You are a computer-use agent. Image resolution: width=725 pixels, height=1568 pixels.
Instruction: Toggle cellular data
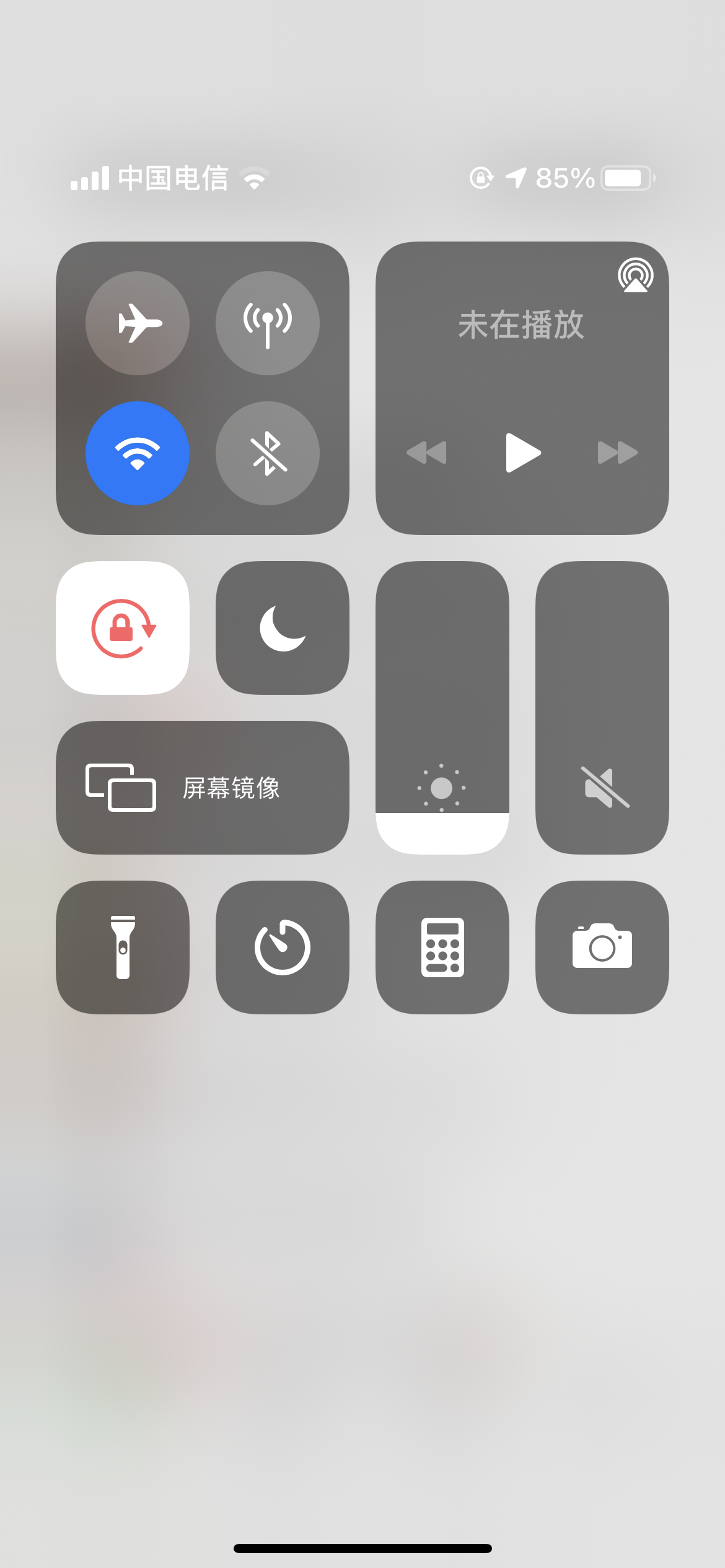coord(268,323)
